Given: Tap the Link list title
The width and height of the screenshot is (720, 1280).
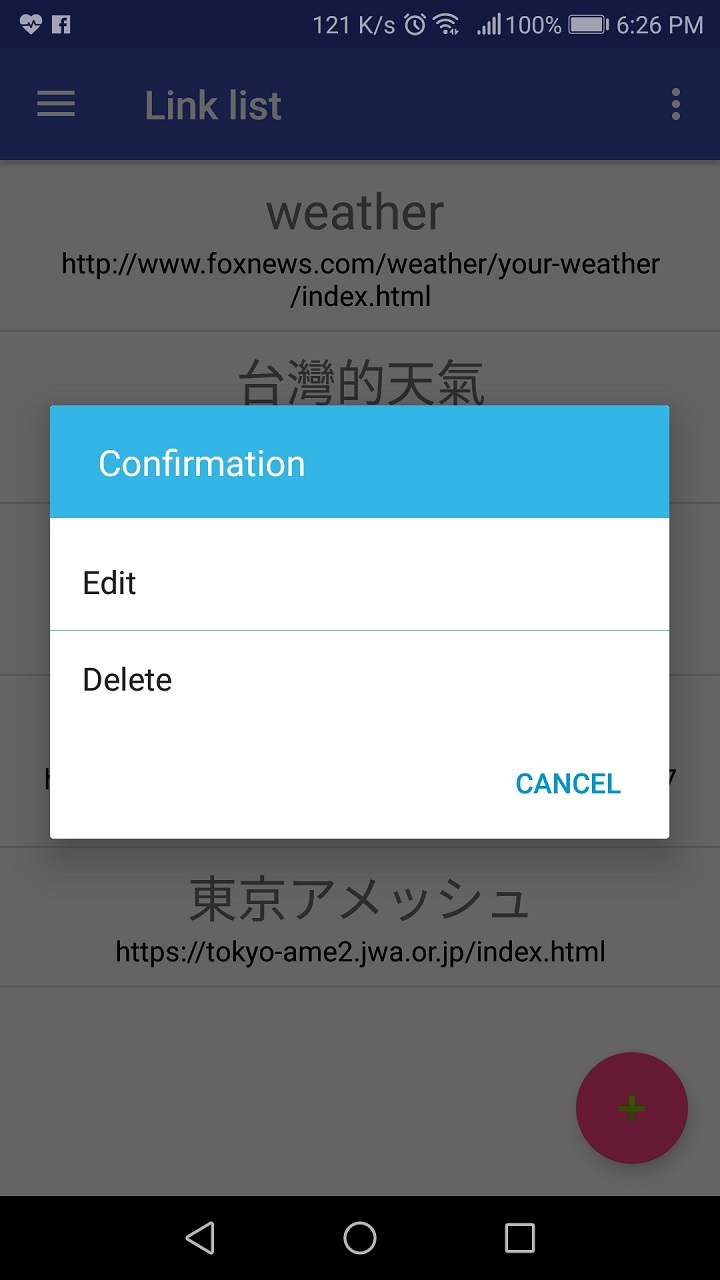Looking at the screenshot, I should point(213,104).
